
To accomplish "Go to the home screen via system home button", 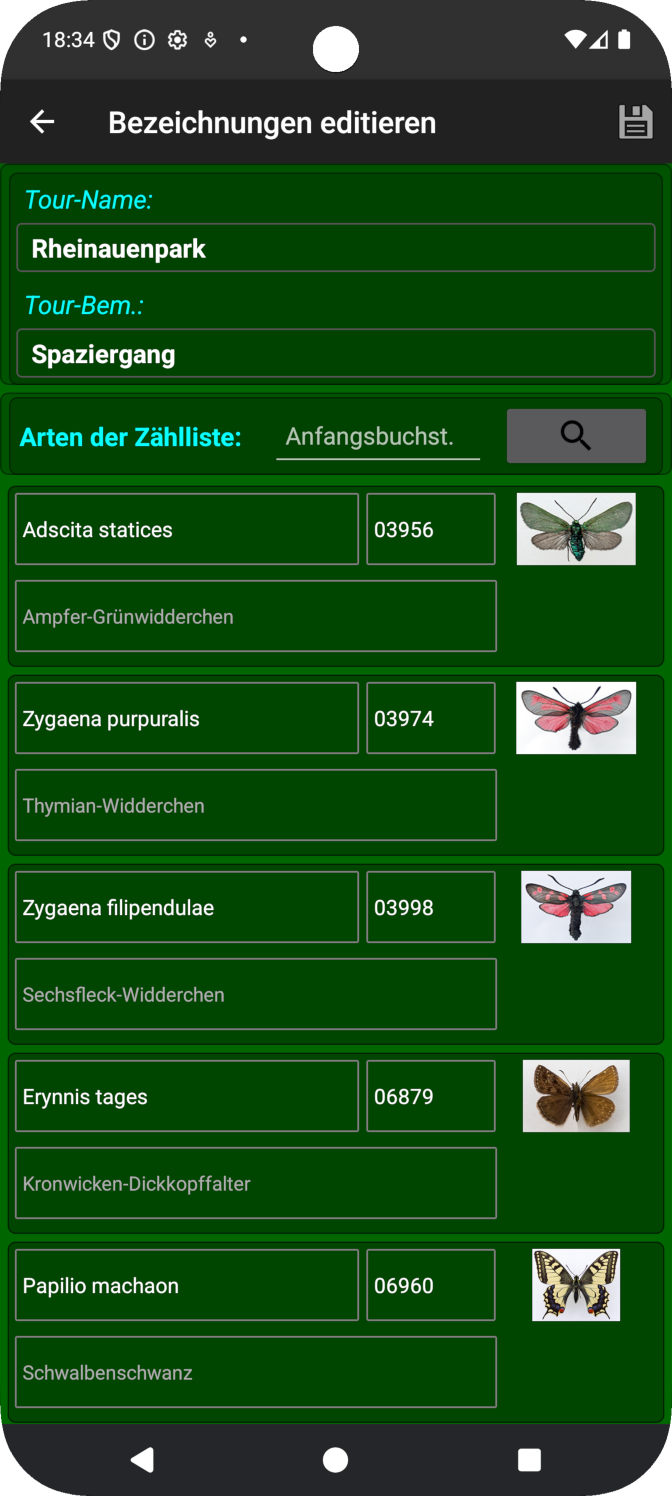I will [x=336, y=1460].
